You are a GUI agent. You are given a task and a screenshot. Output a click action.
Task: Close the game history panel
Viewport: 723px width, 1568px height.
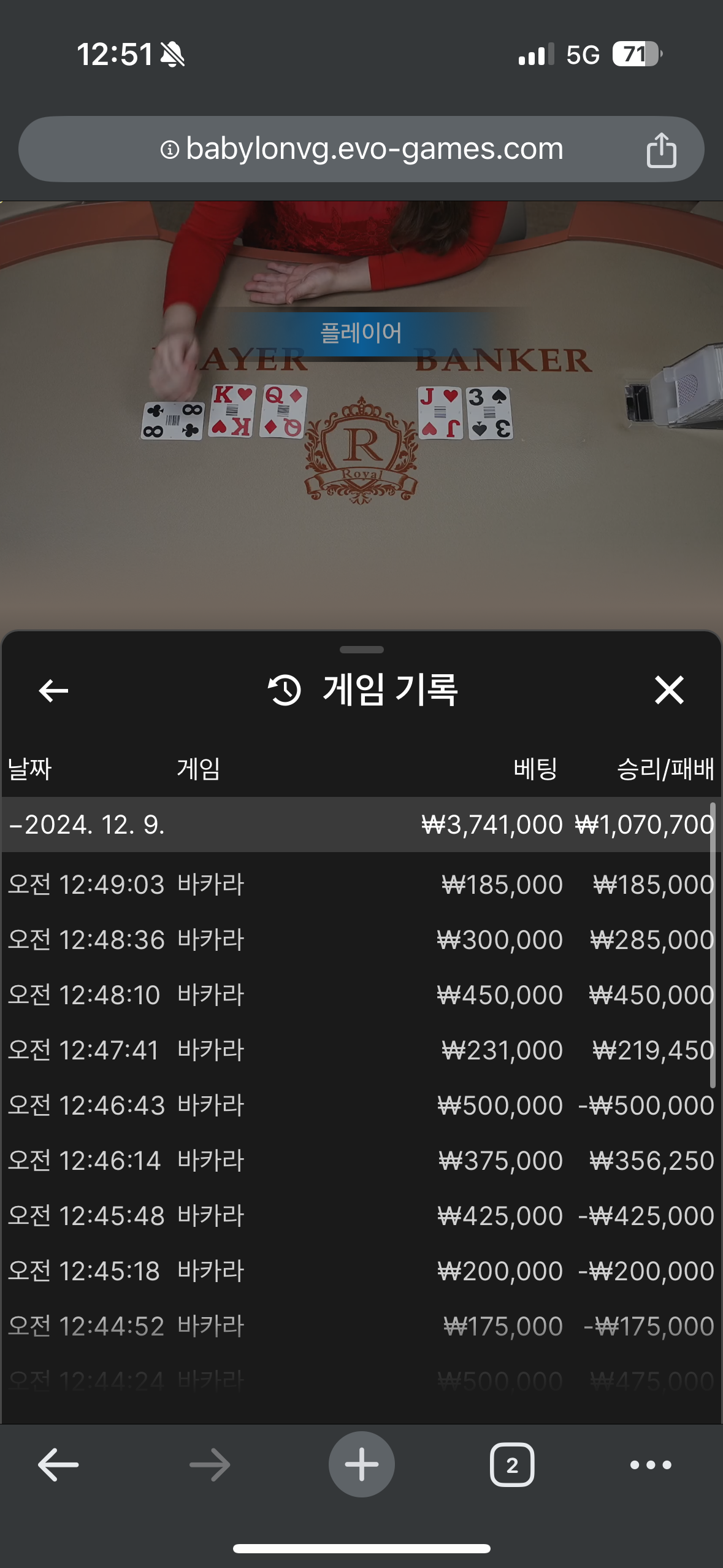[668, 691]
